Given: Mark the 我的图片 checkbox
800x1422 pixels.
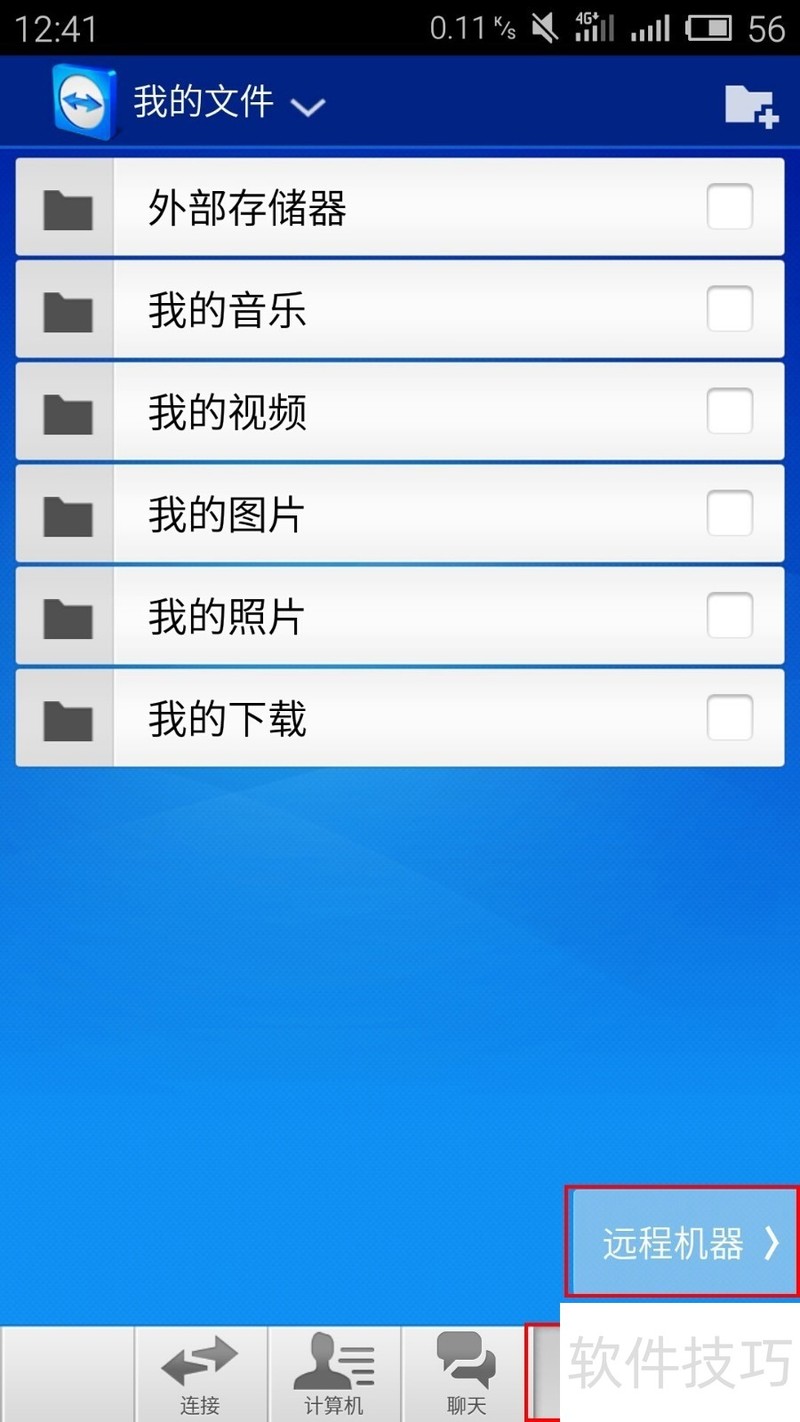Looking at the screenshot, I should coord(729,515).
